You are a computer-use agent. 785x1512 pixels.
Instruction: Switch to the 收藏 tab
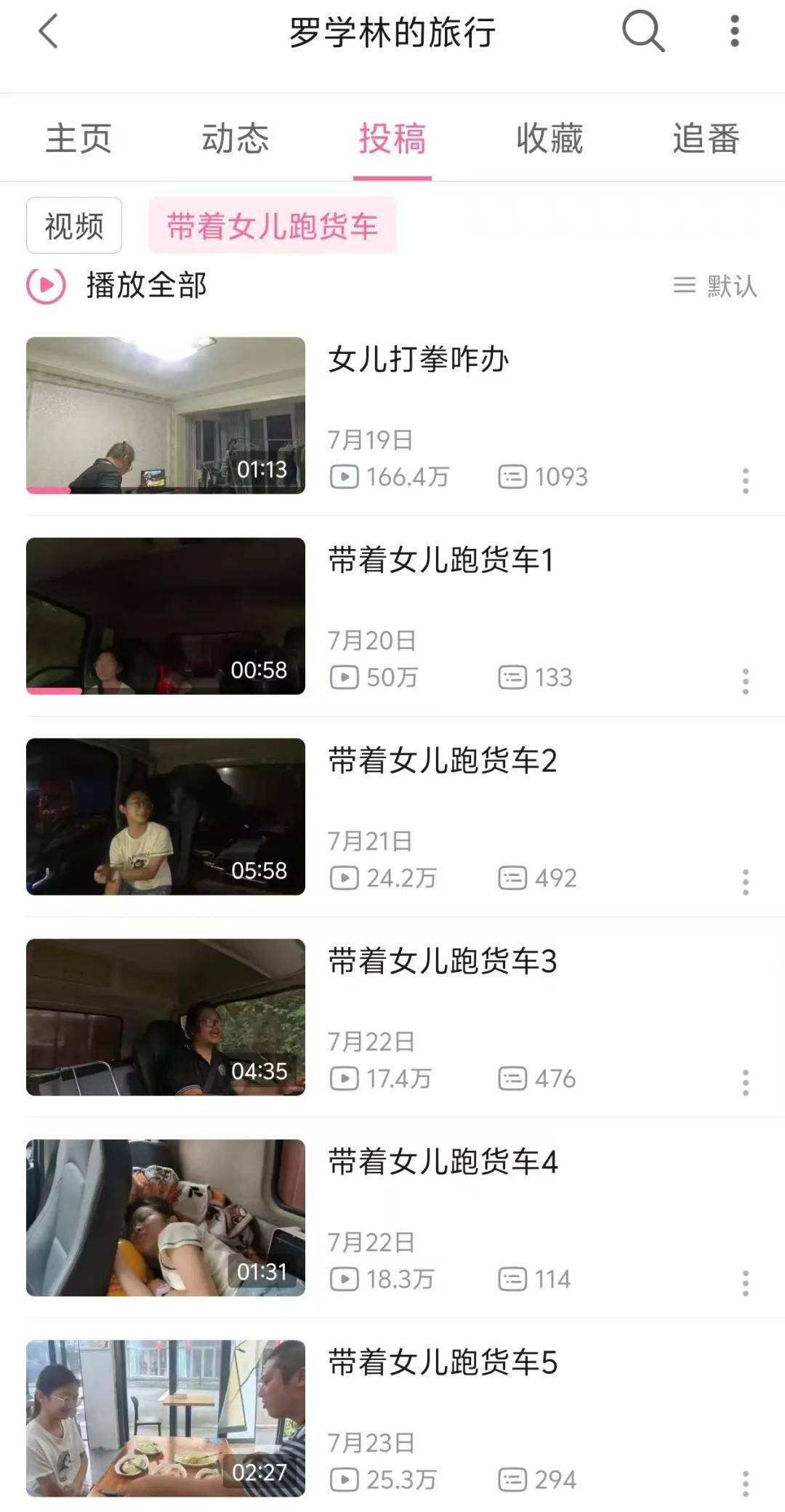pyautogui.click(x=549, y=138)
